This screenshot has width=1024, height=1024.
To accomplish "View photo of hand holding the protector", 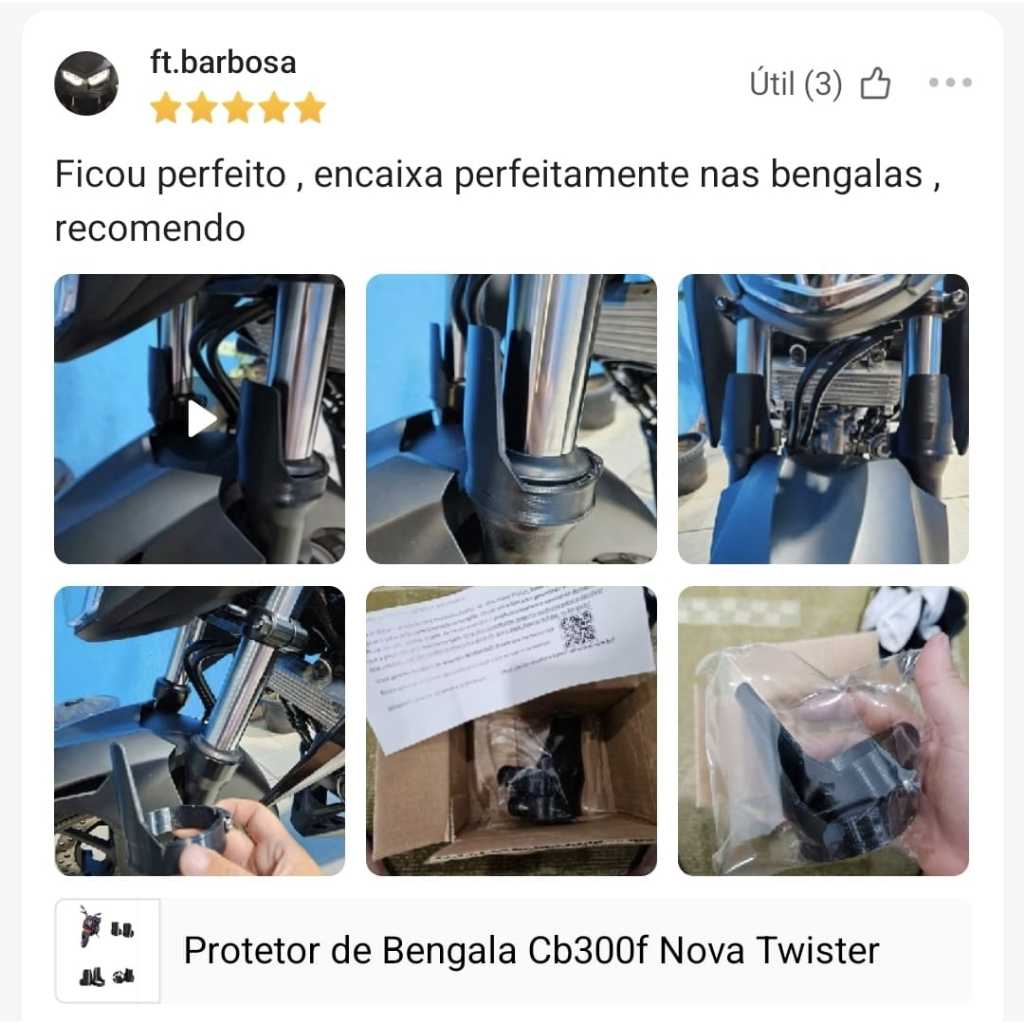I will tap(200, 731).
